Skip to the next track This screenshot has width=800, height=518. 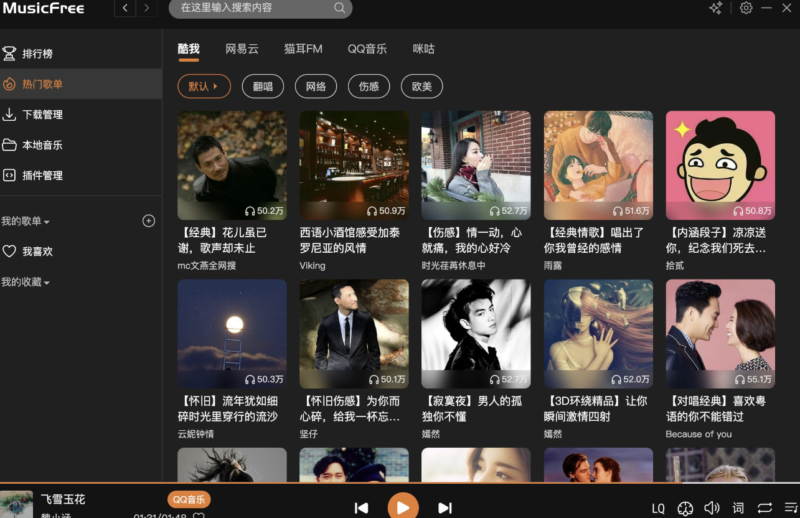pyautogui.click(x=445, y=507)
